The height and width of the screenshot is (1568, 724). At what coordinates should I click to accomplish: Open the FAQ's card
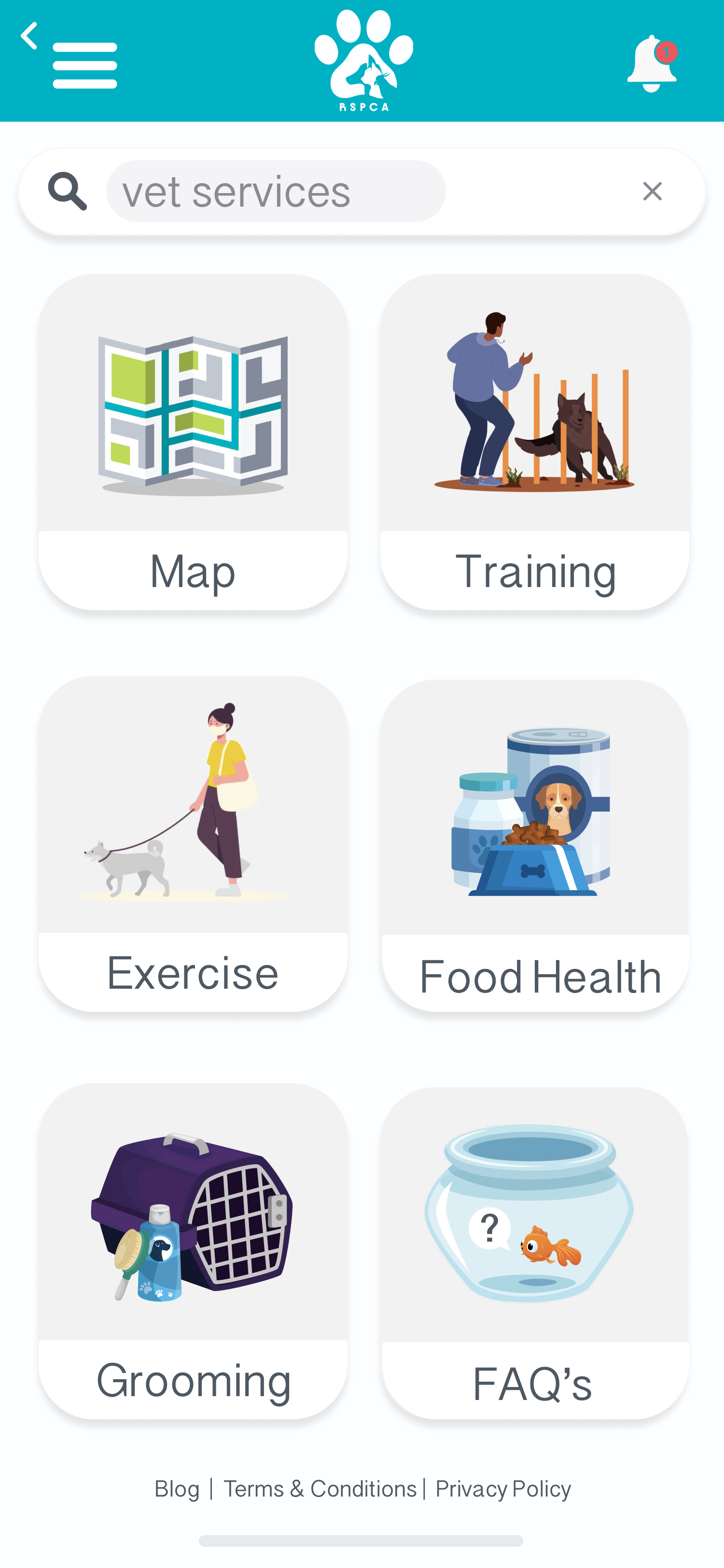[534, 1254]
